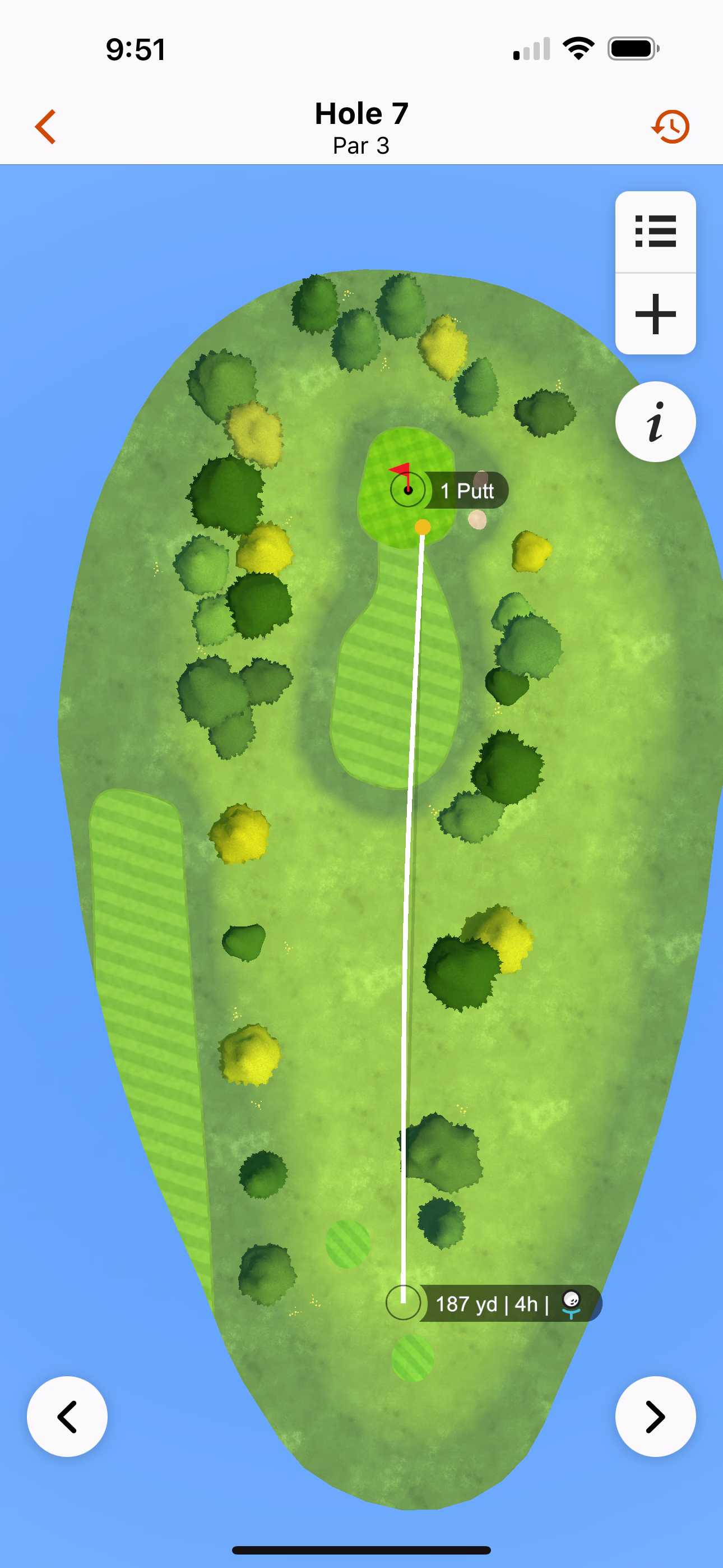
Task: Select the 187 yd tee shot marker
Action: [492, 1303]
